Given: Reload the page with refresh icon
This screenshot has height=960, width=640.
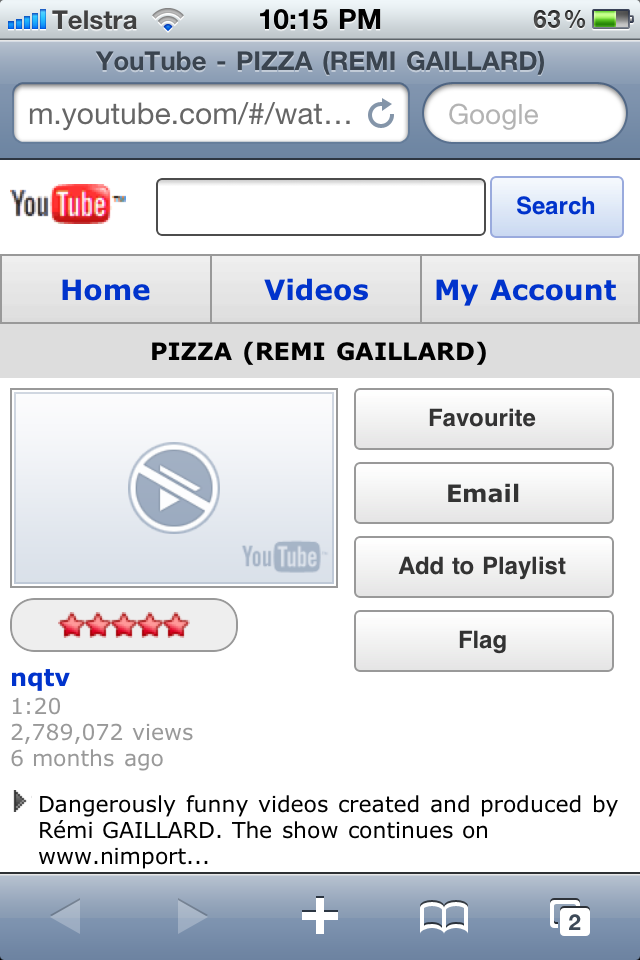Looking at the screenshot, I should (x=381, y=115).
